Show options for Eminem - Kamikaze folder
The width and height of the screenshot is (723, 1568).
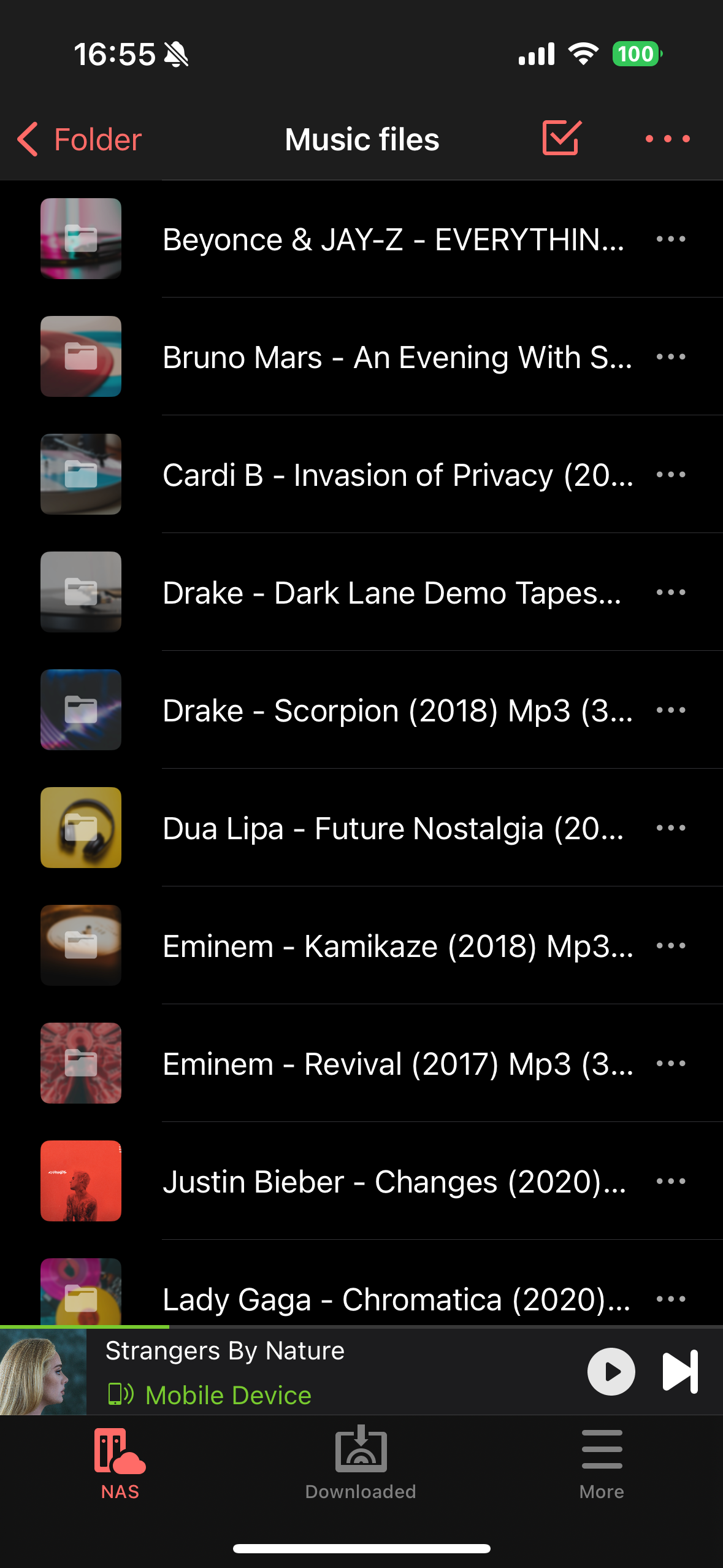[670, 946]
